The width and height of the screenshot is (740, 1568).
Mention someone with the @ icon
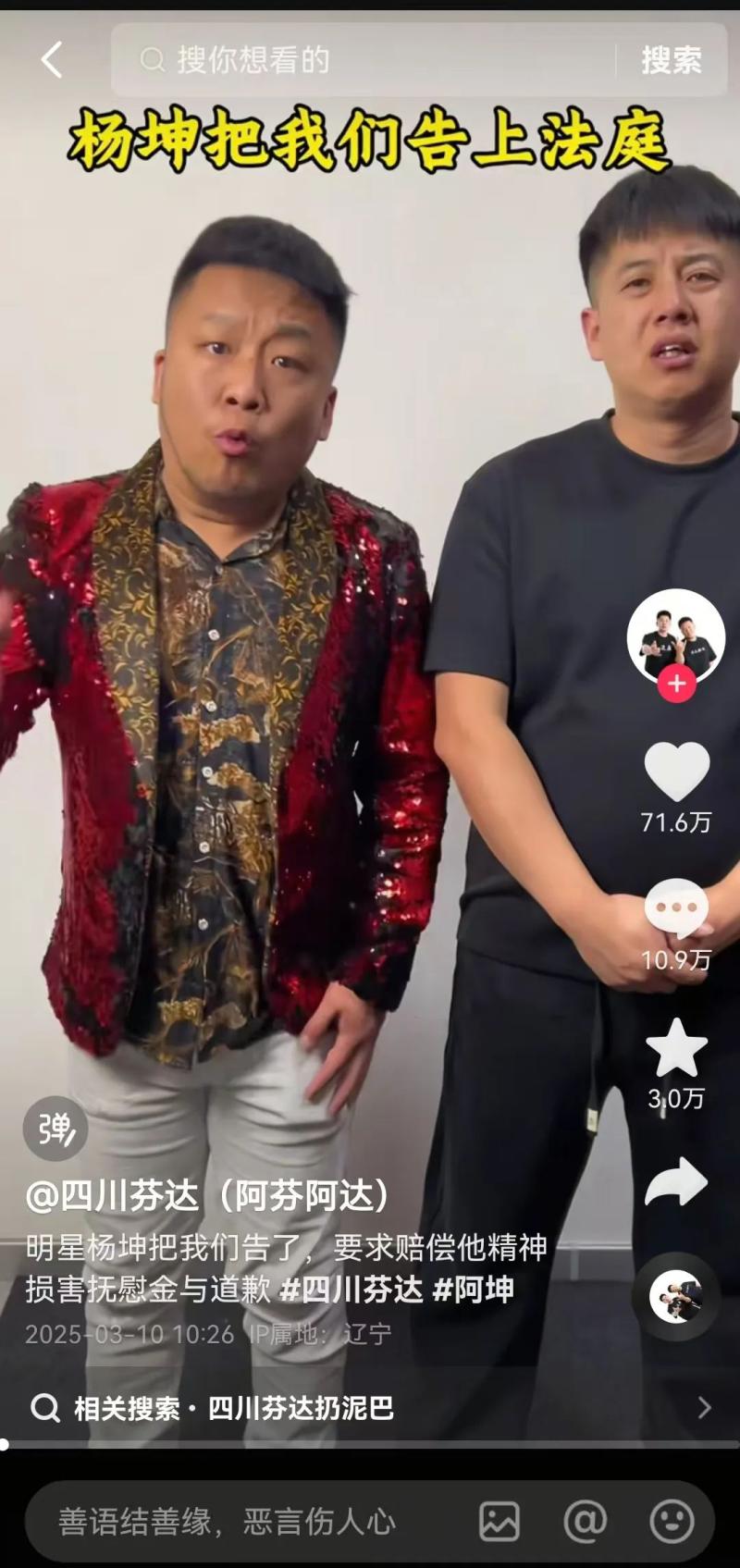tap(586, 1522)
